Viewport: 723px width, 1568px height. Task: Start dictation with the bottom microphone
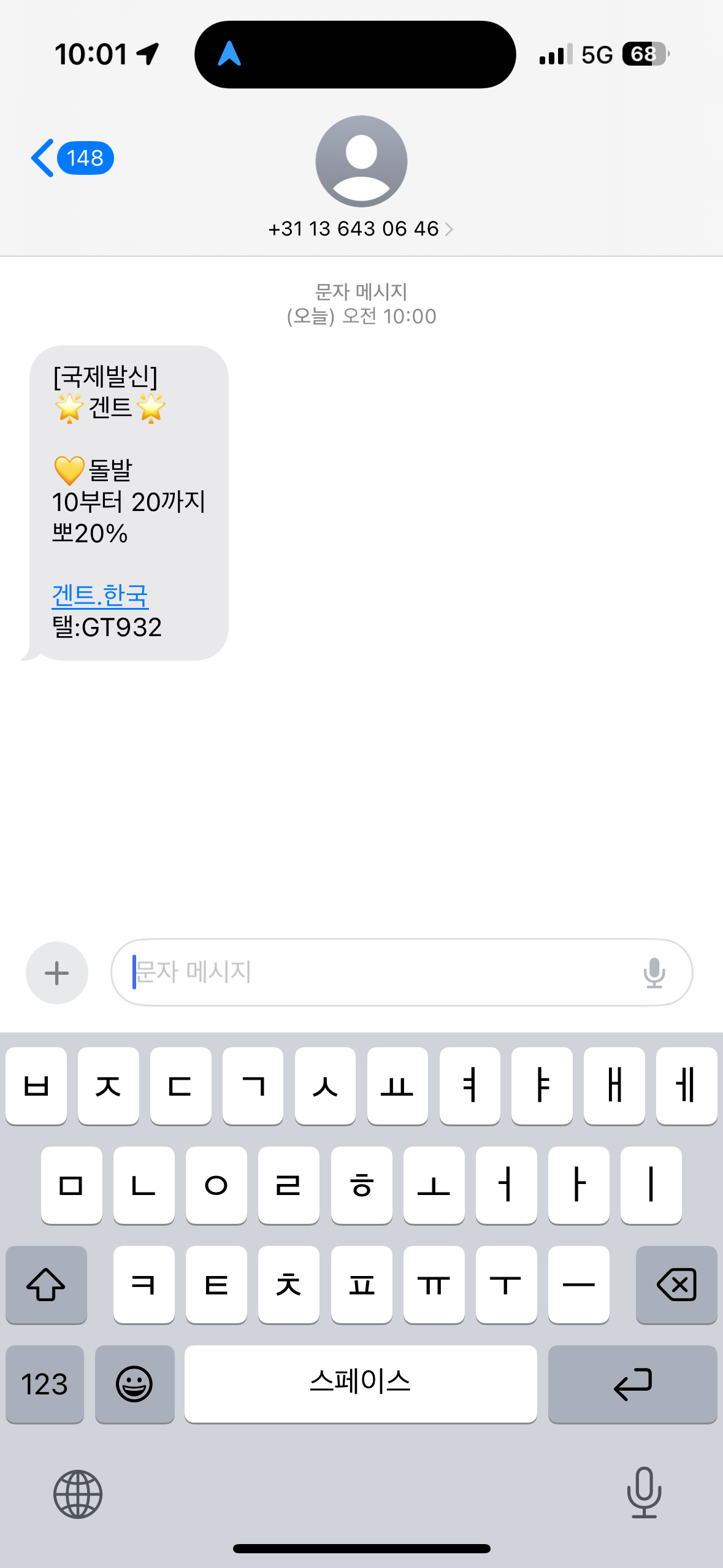[x=644, y=1493]
